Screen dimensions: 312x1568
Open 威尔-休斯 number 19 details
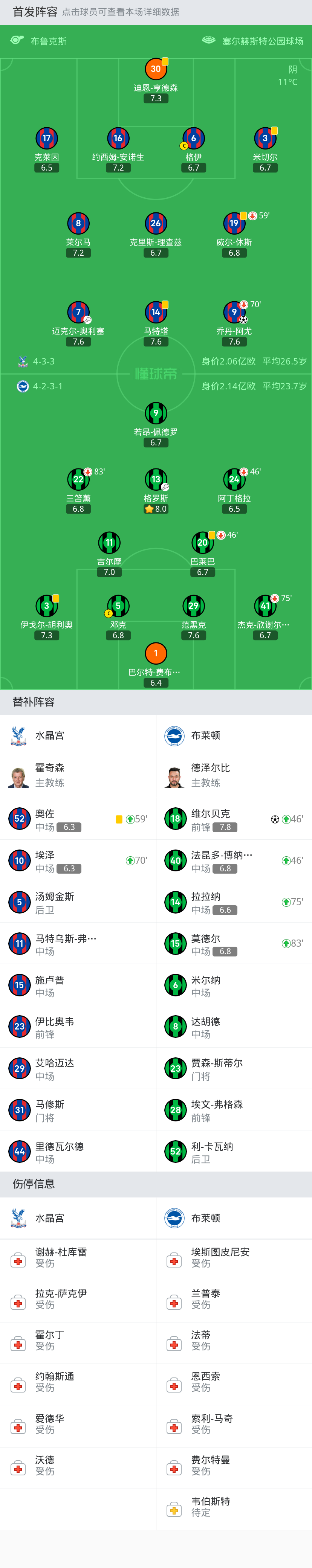coord(234,223)
